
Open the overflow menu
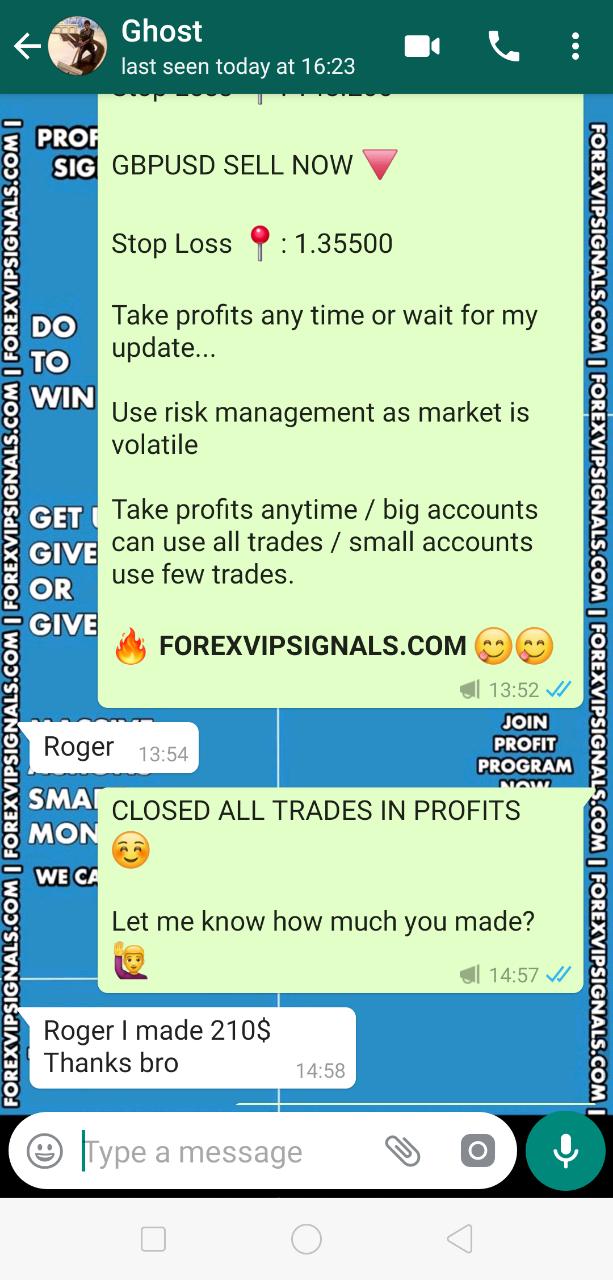[575, 46]
